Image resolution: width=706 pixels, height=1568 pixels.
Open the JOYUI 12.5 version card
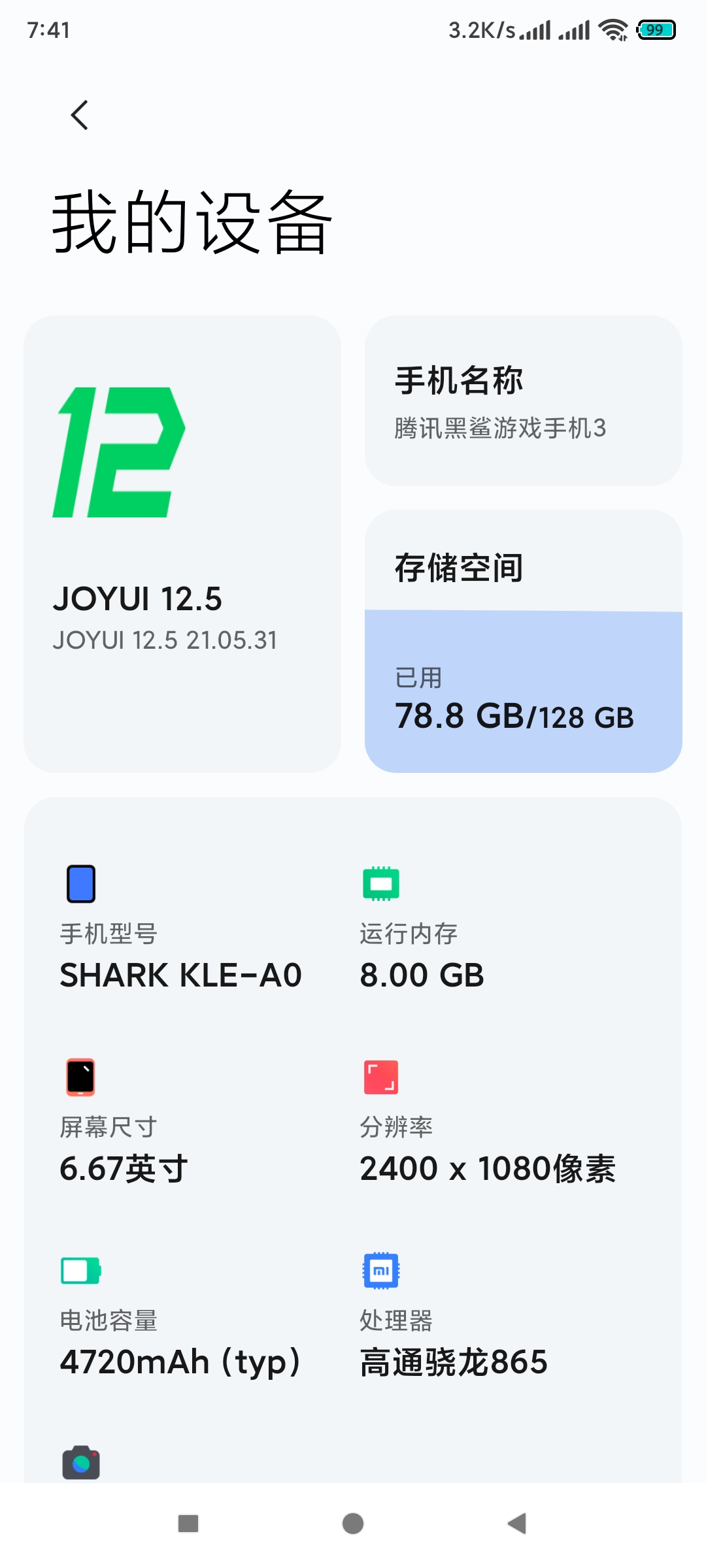click(x=182, y=544)
